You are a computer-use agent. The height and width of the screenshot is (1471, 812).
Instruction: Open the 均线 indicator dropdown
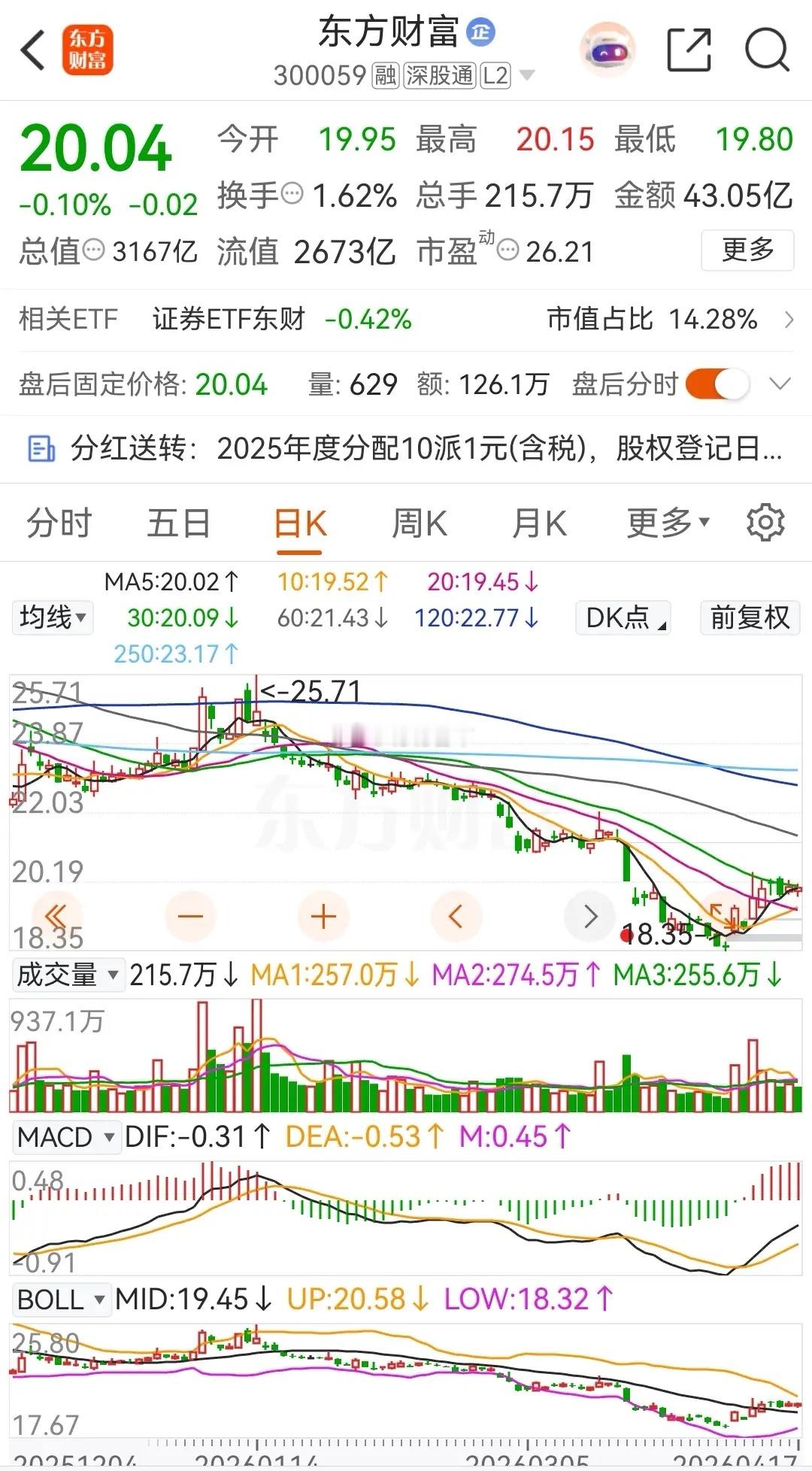click(53, 617)
